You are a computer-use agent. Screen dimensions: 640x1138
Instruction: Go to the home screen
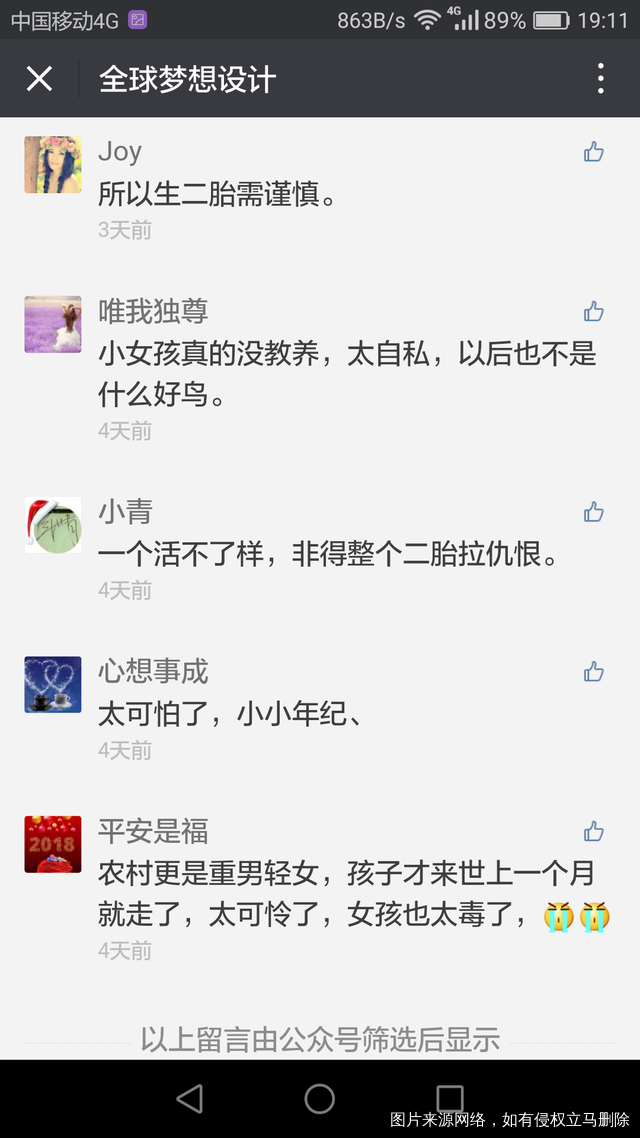tap(320, 1099)
